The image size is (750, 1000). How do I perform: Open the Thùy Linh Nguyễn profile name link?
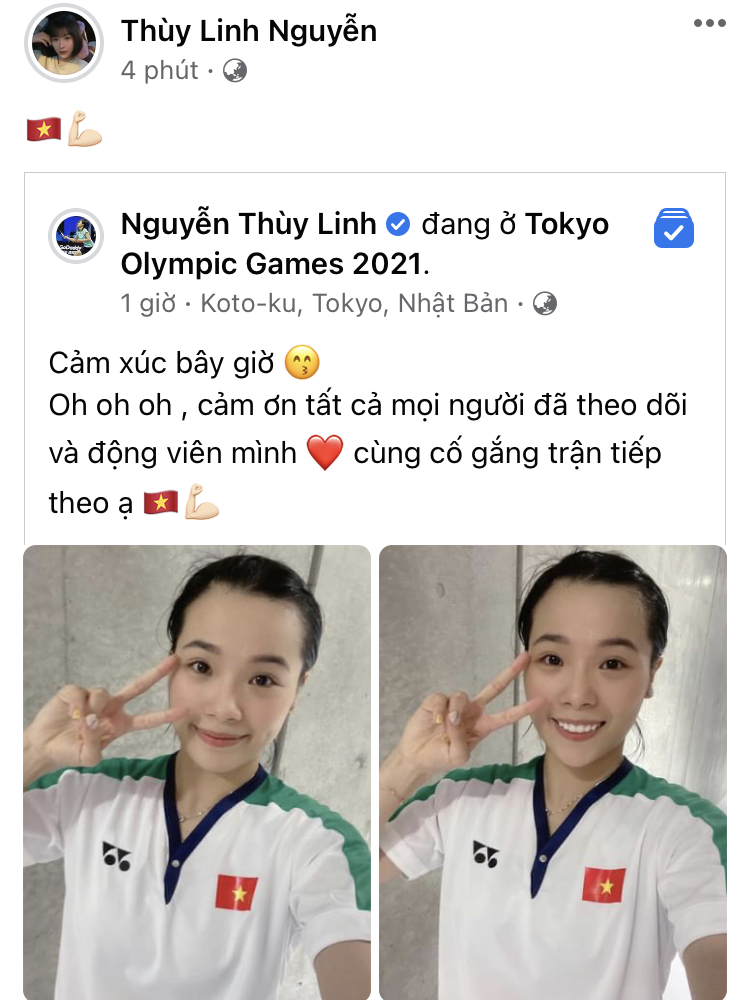coord(249,31)
